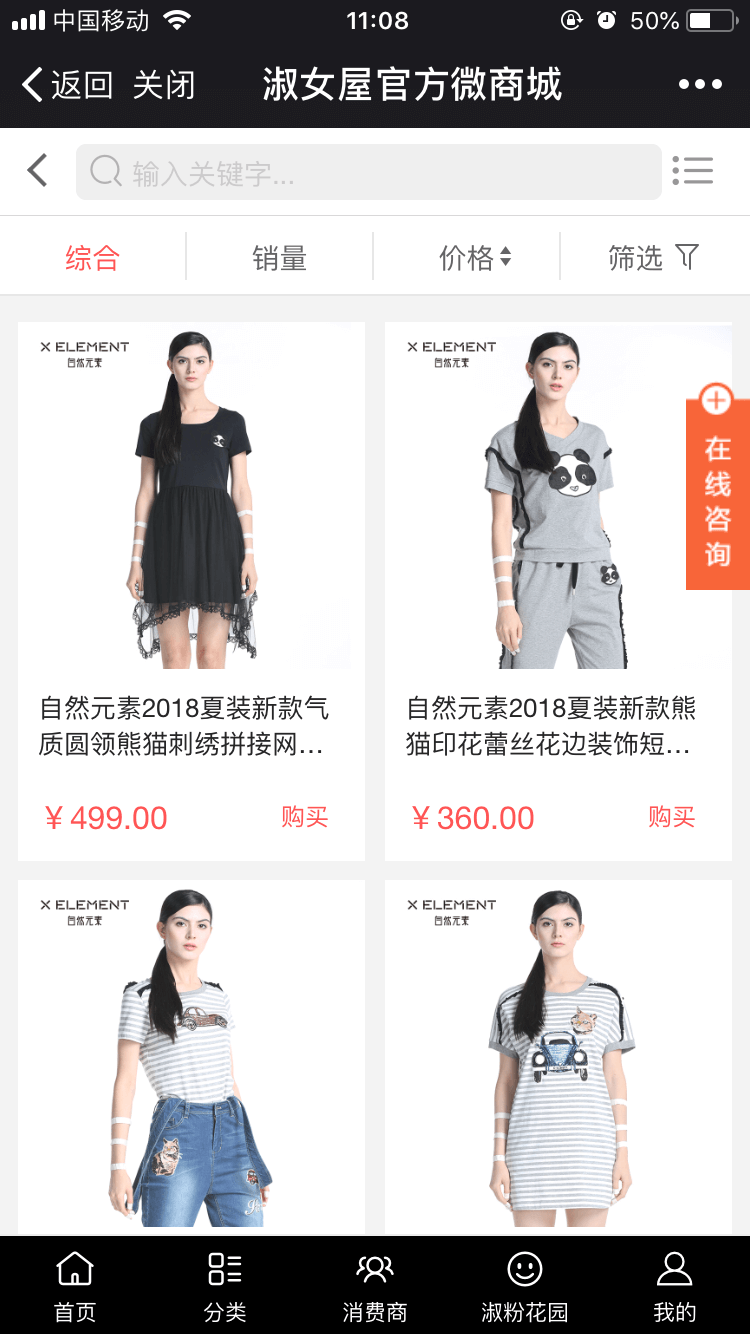Tap the keyword search field
750x1334 pixels.
point(370,172)
